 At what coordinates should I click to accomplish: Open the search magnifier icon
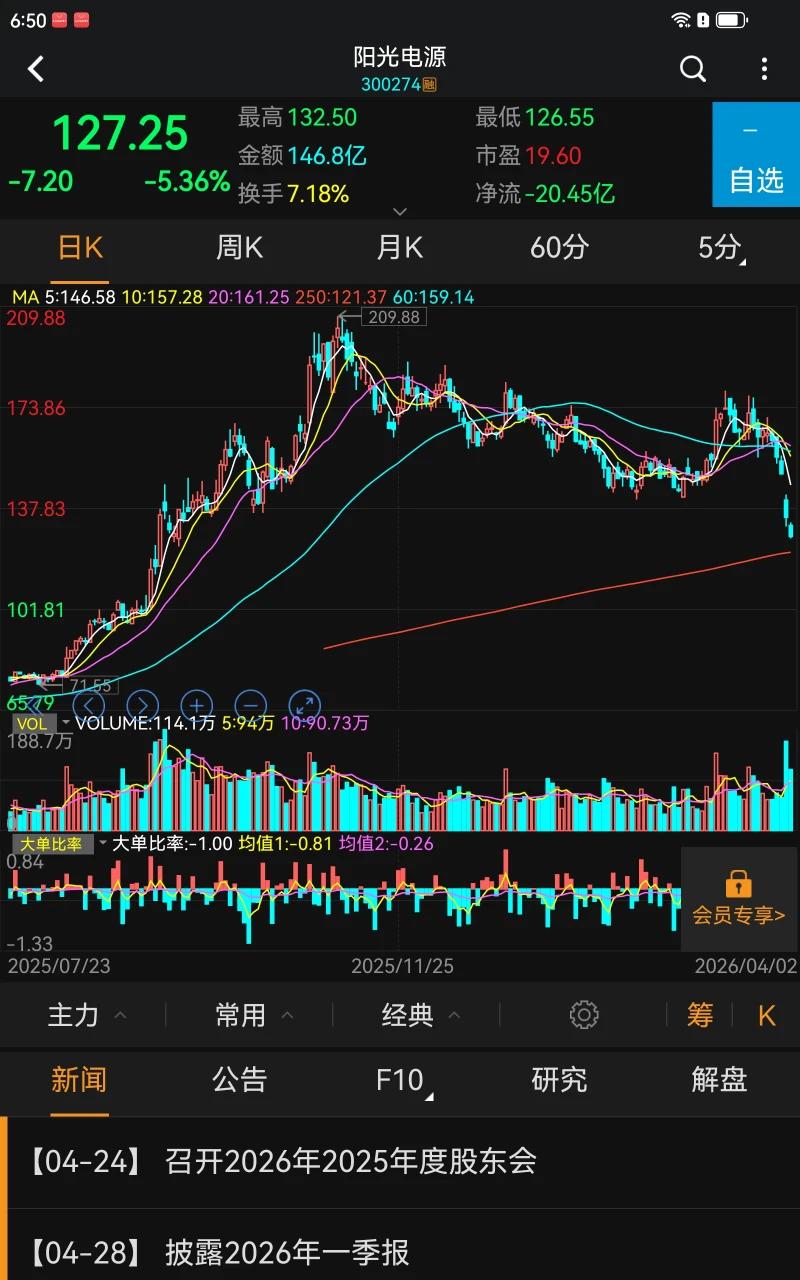(693, 69)
